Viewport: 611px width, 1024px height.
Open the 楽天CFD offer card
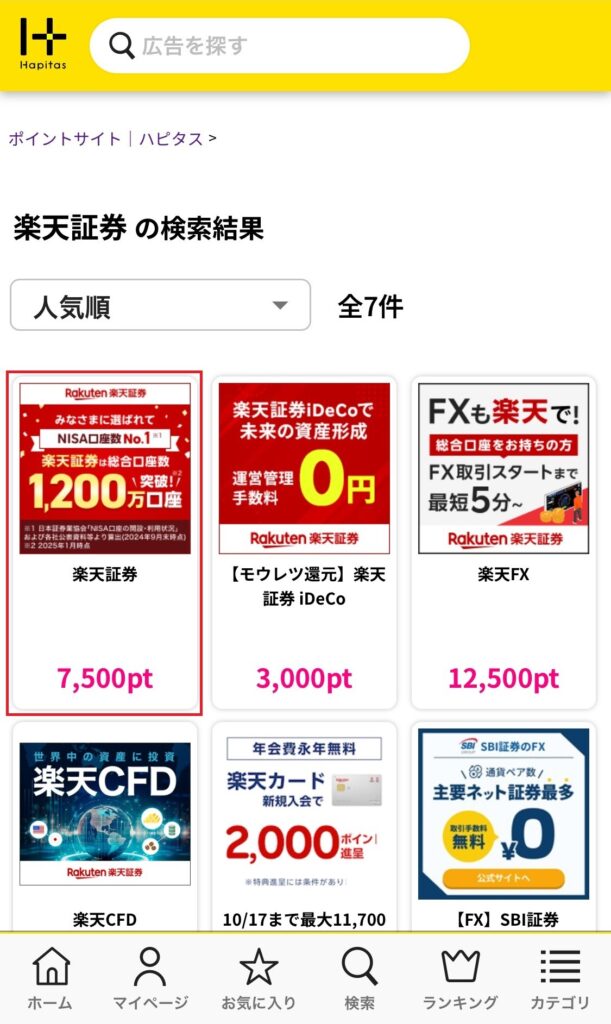[105, 830]
